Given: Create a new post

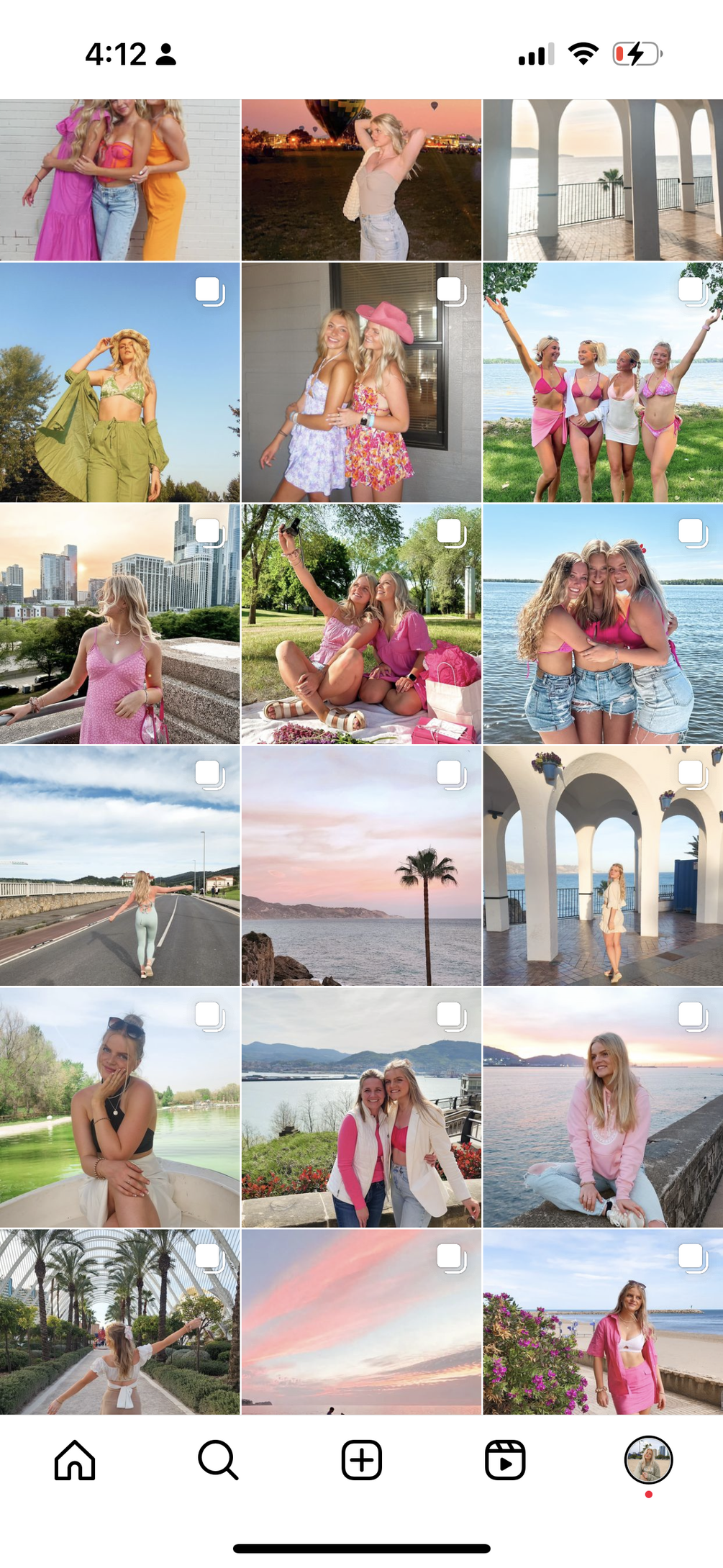Looking at the screenshot, I should coord(361,1460).
